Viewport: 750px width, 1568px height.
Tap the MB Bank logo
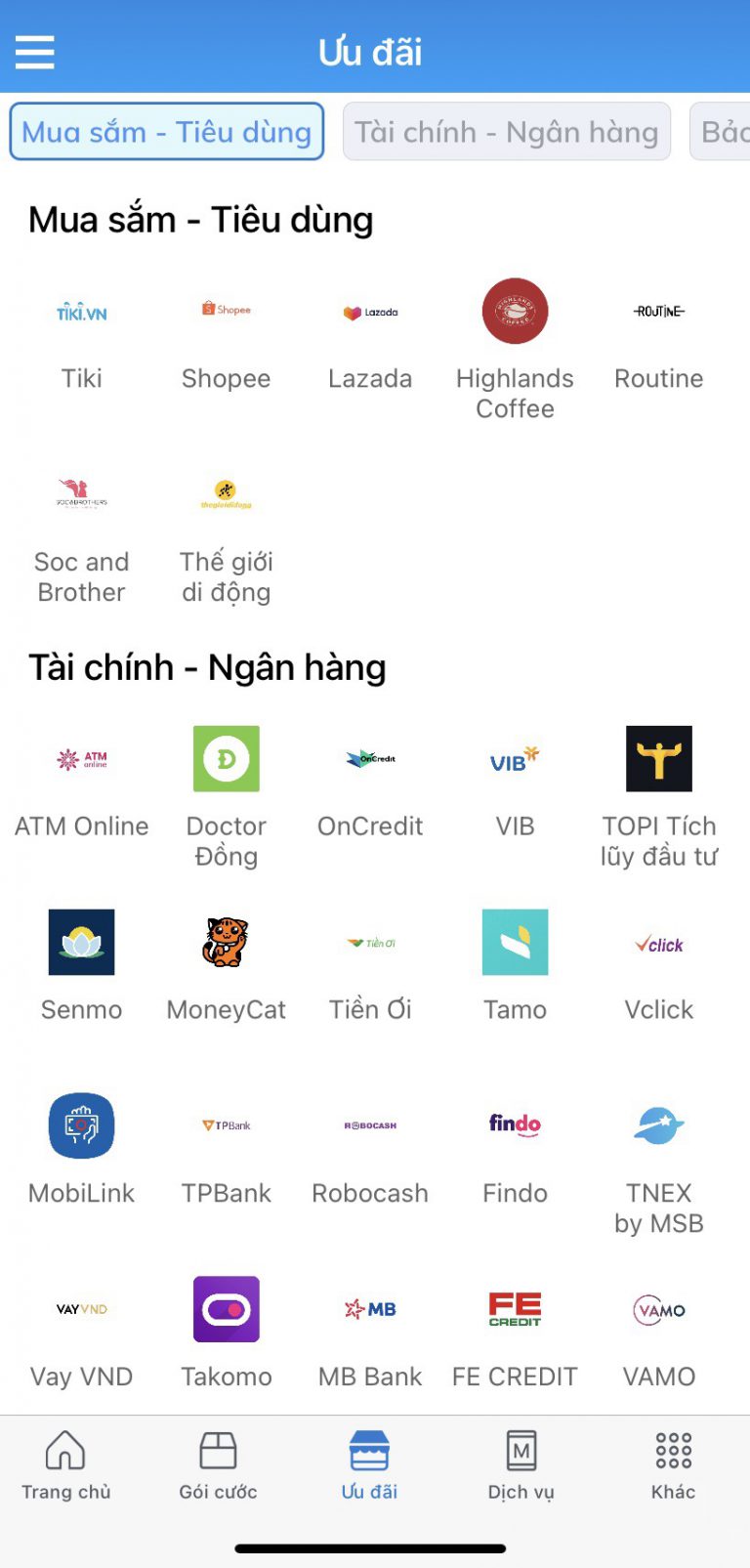(370, 1309)
